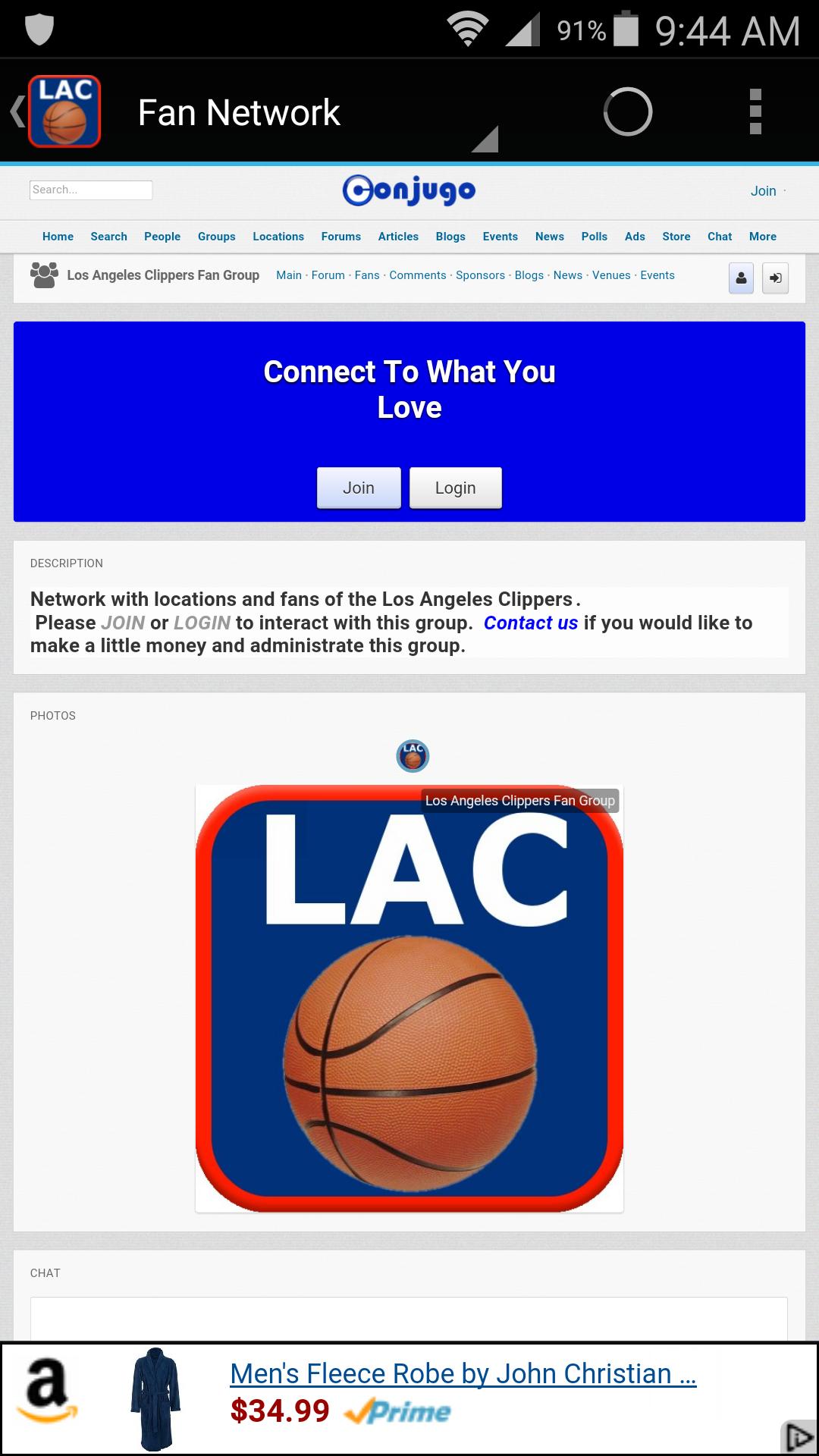Viewport: 819px width, 1456px height.
Task: Tap the Join button in blue banner
Action: pos(359,488)
